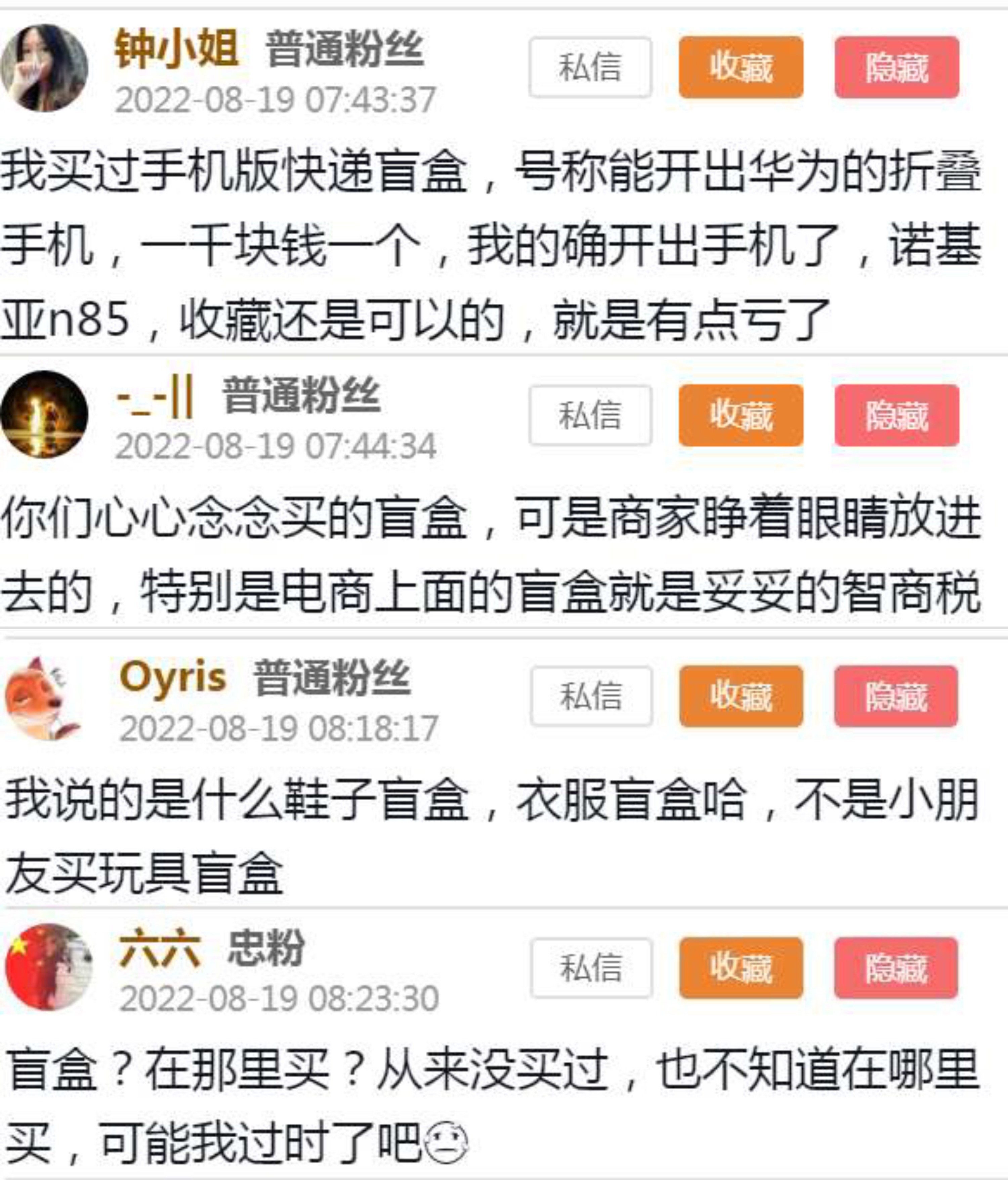Hide the comment from Oyris

pyautogui.click(x=896, y=696)
